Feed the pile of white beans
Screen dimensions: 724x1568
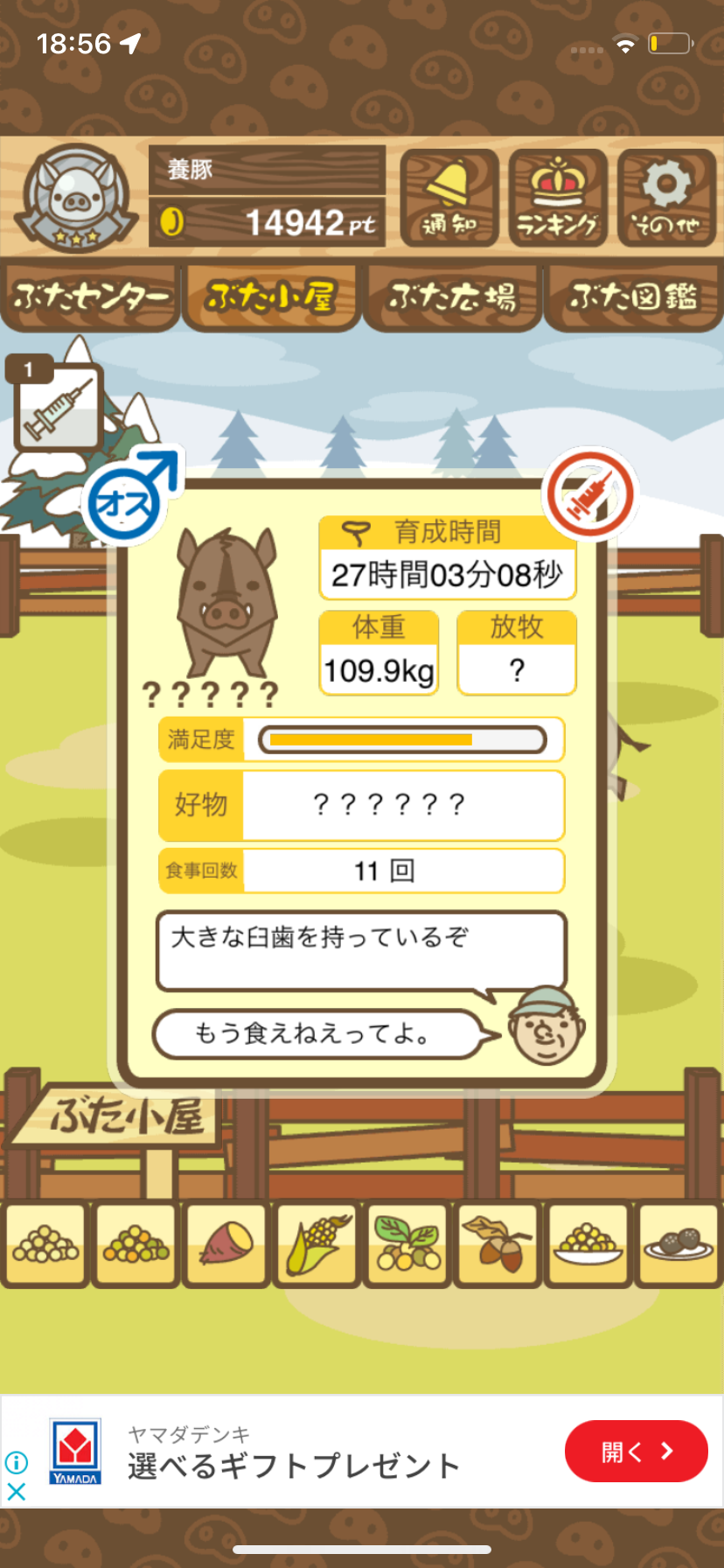[45, 1244]
